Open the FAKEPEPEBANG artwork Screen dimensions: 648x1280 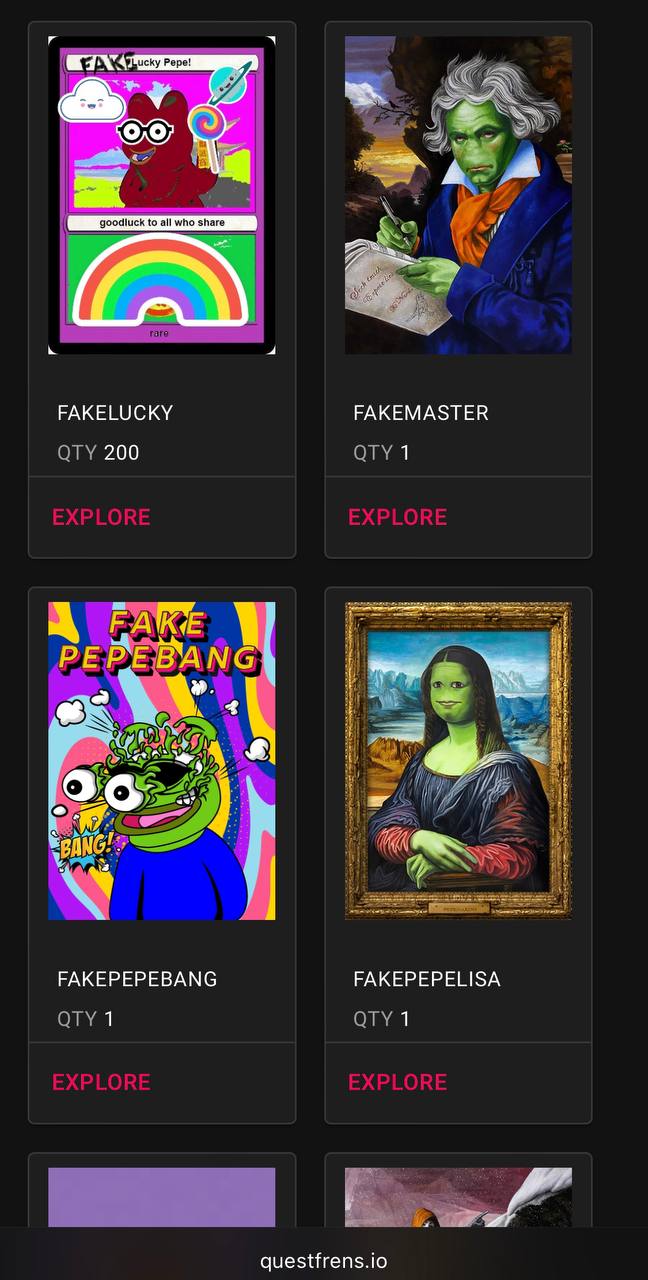pyautogui.click(x=162, y=761)
